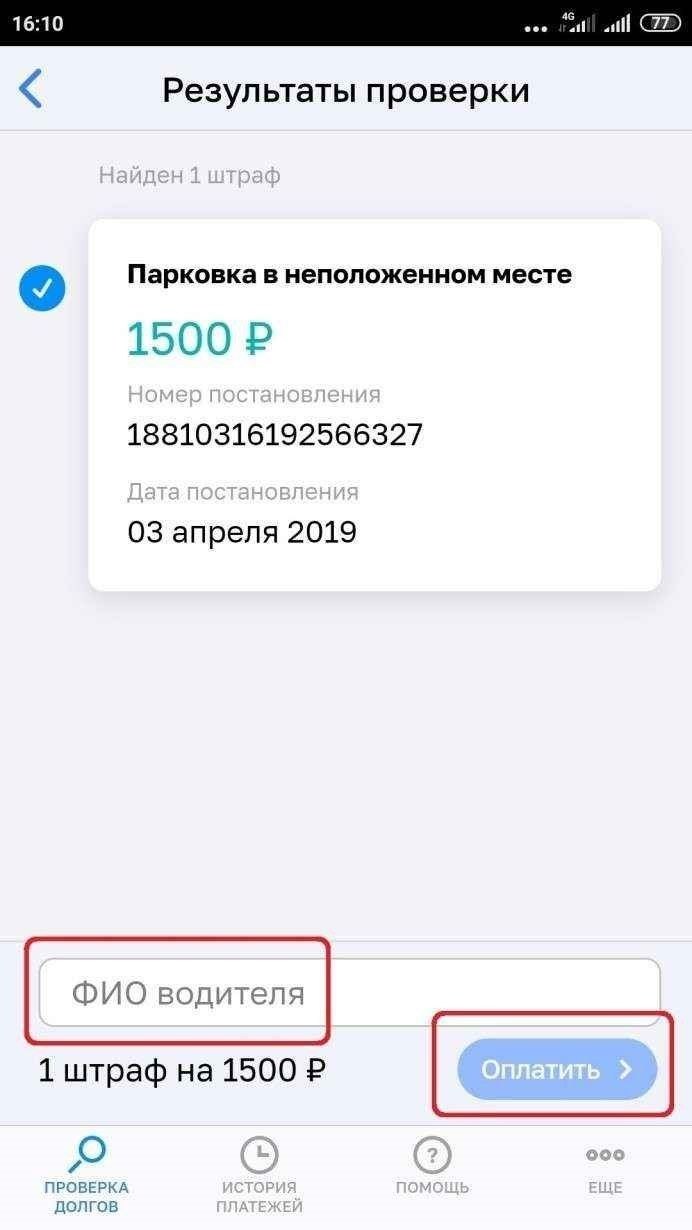692x1230 pixels.
Task: Open the Парковка в неположенном месте fine card
Action: tap(374, 404)
